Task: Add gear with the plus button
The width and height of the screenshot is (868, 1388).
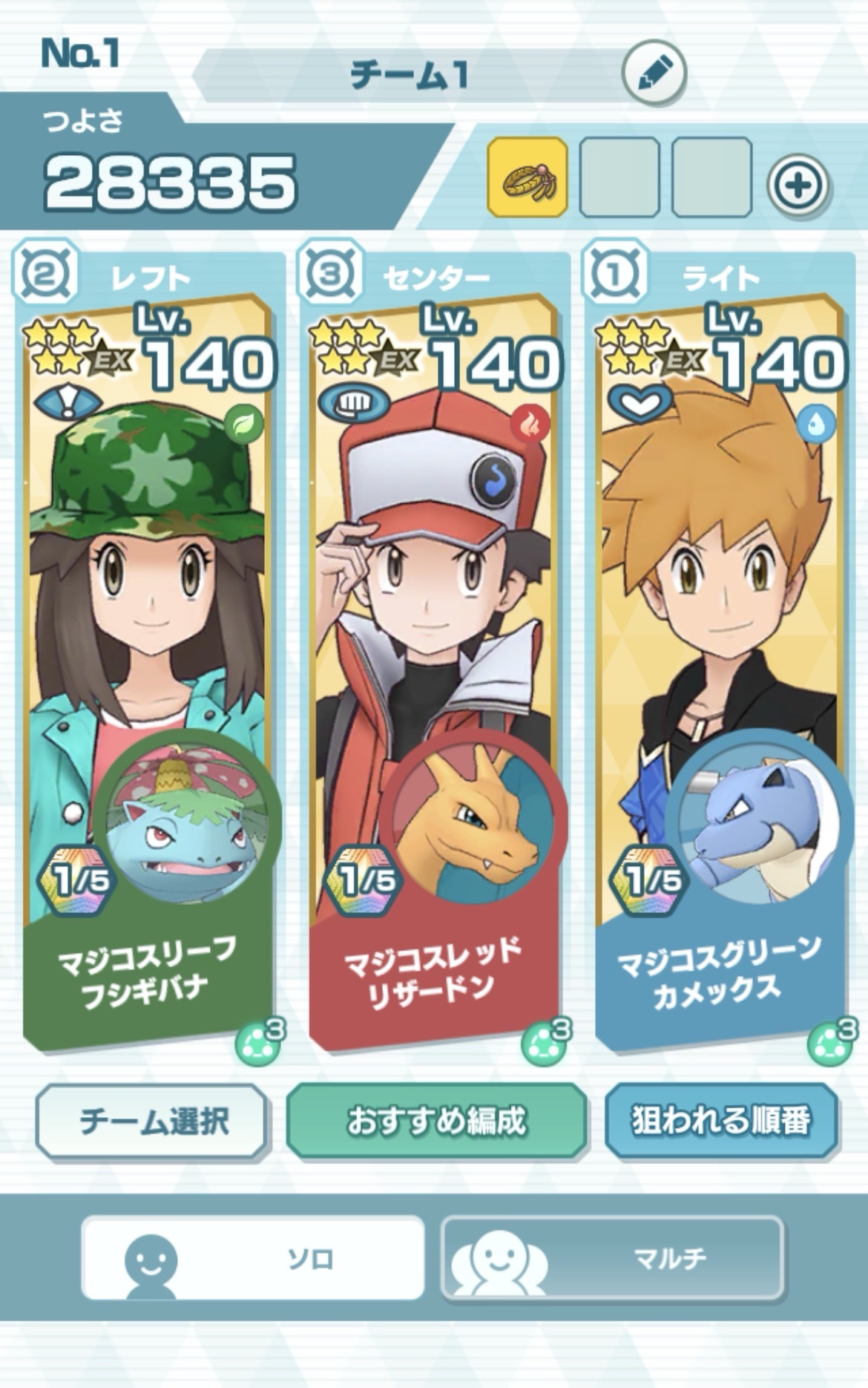Action: [798, 183]
